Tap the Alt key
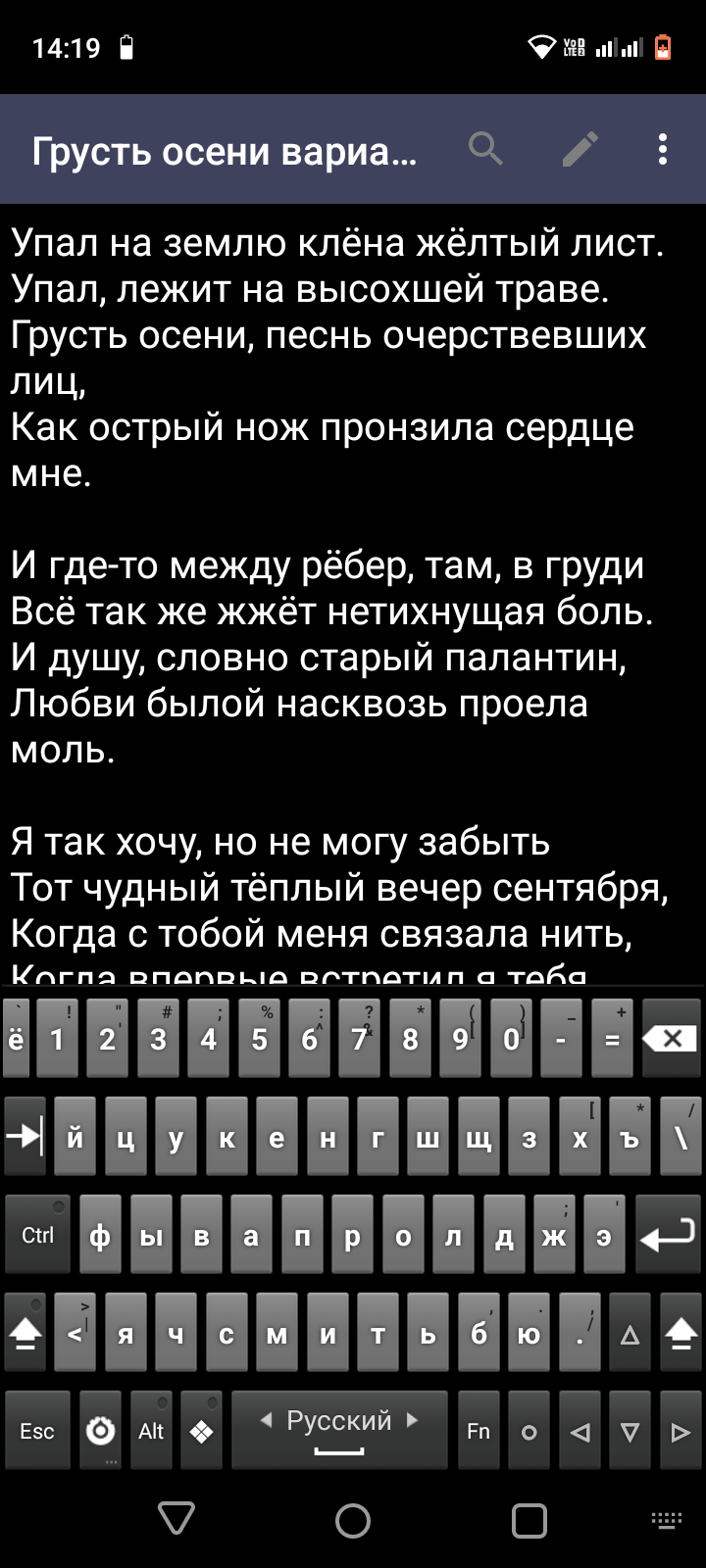The width and height of the screenshot is (706, 1568). (x=151, y=1431)
